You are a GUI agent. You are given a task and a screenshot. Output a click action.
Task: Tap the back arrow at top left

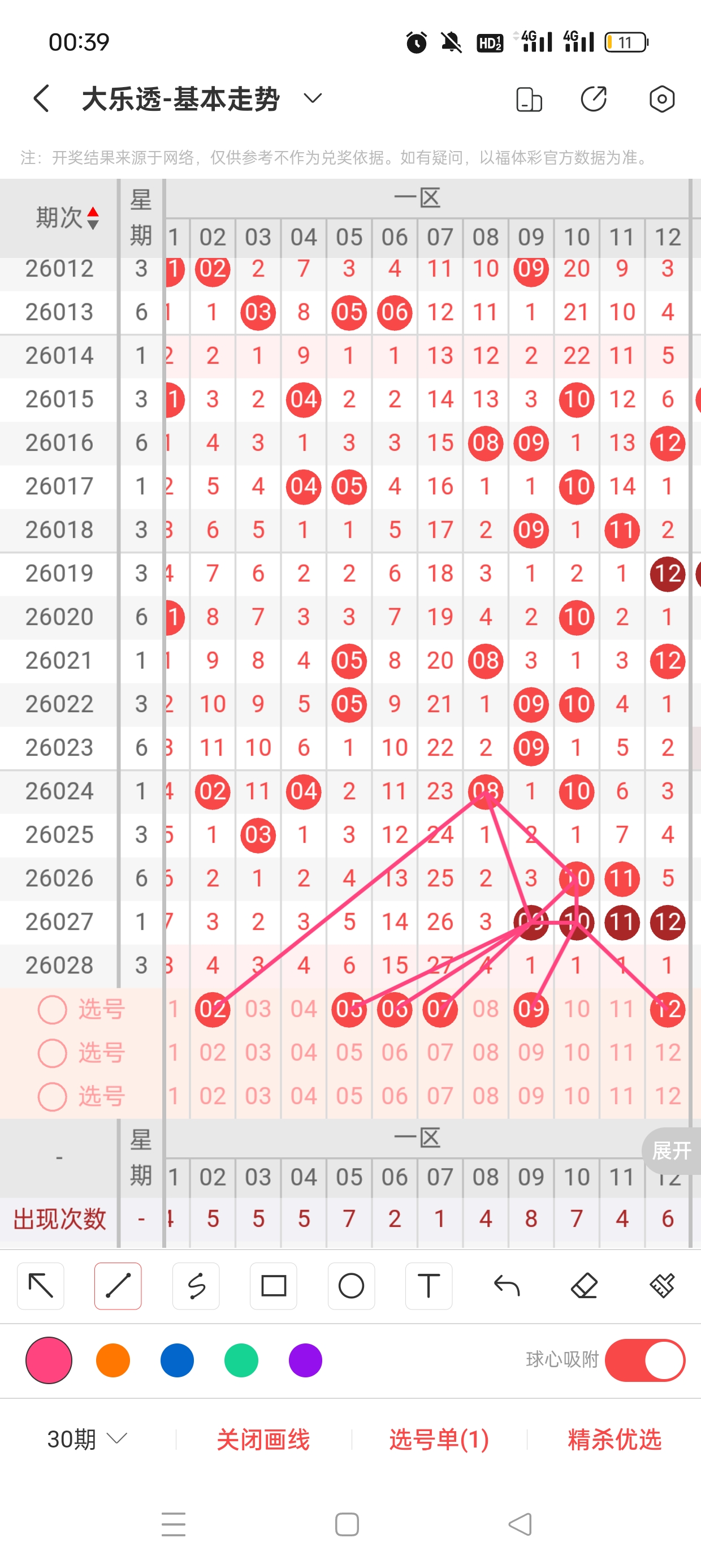point(40,98)
